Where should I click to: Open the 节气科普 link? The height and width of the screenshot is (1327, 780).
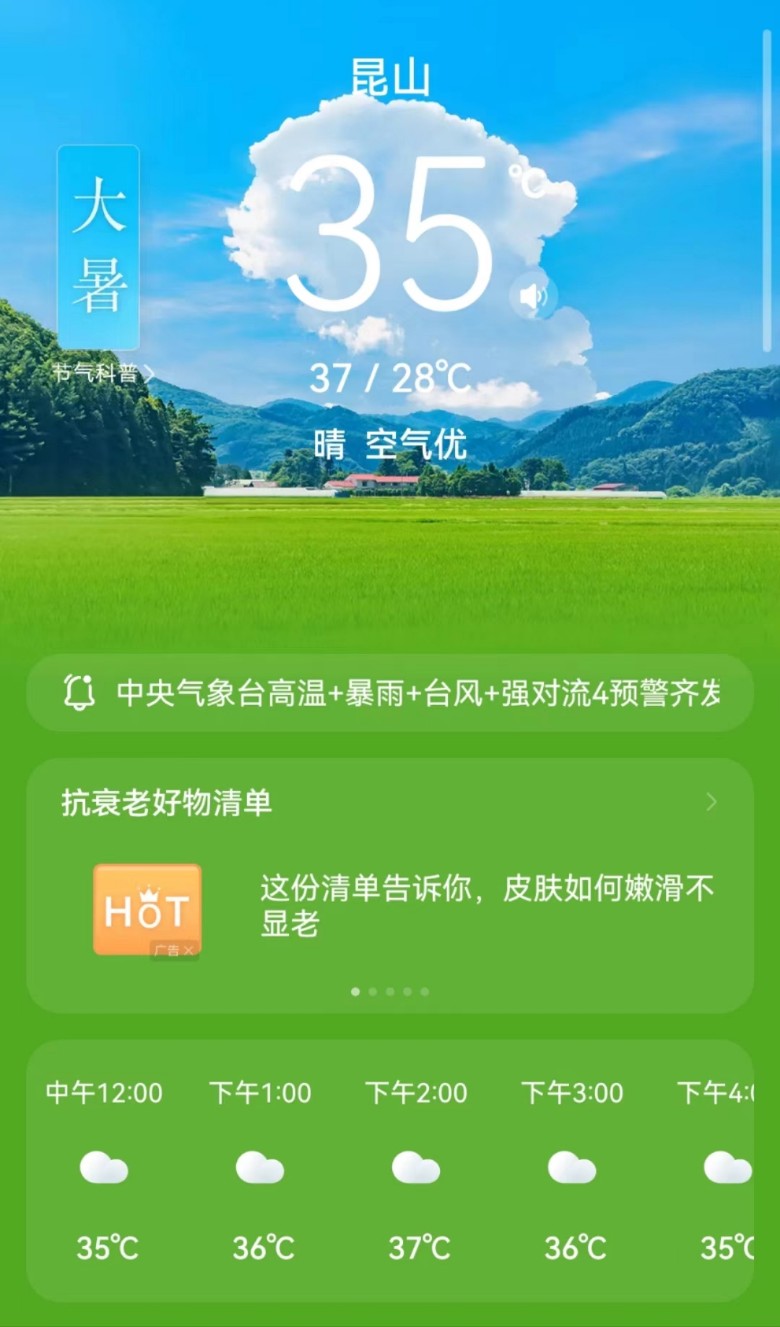pos(104,374)
